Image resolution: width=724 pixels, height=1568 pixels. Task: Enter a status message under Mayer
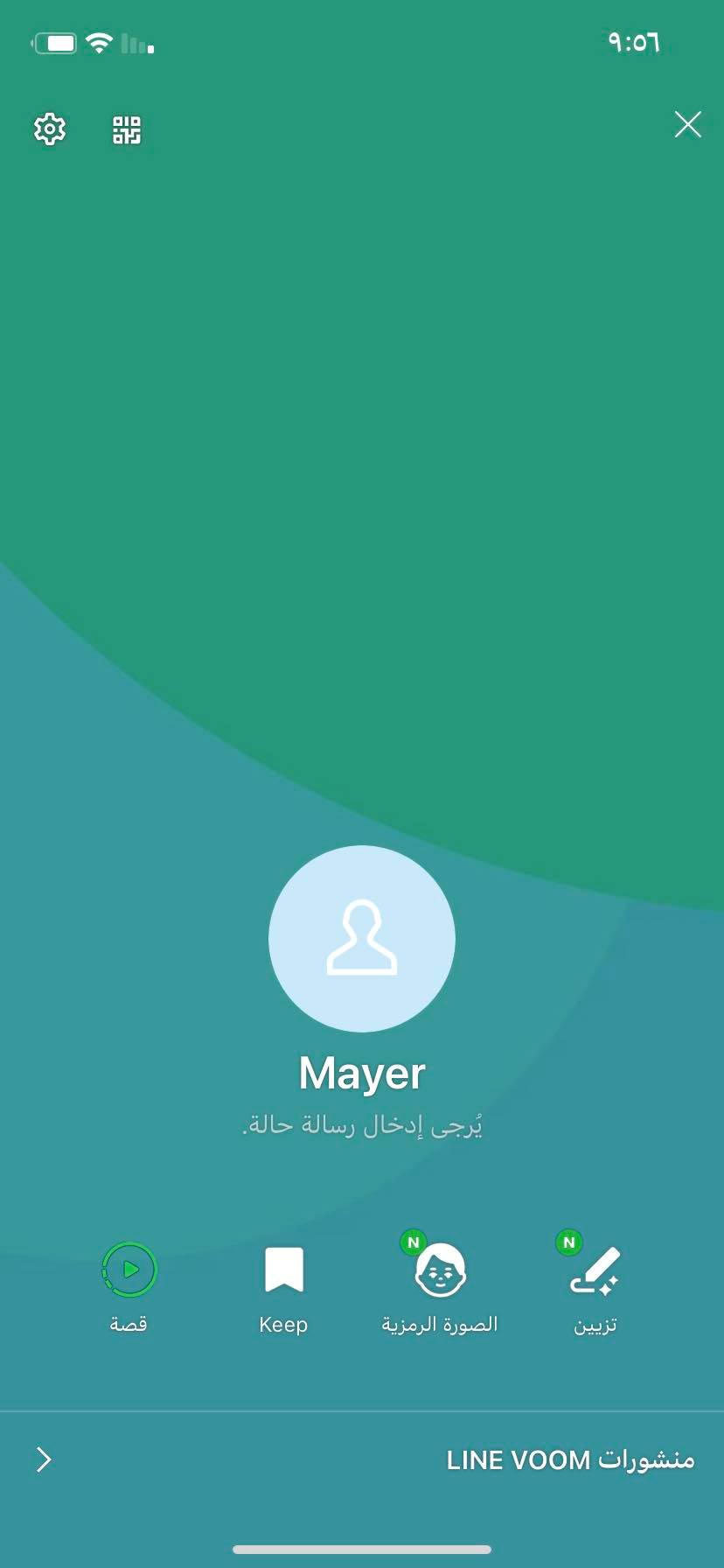[x=362, y=1125]
